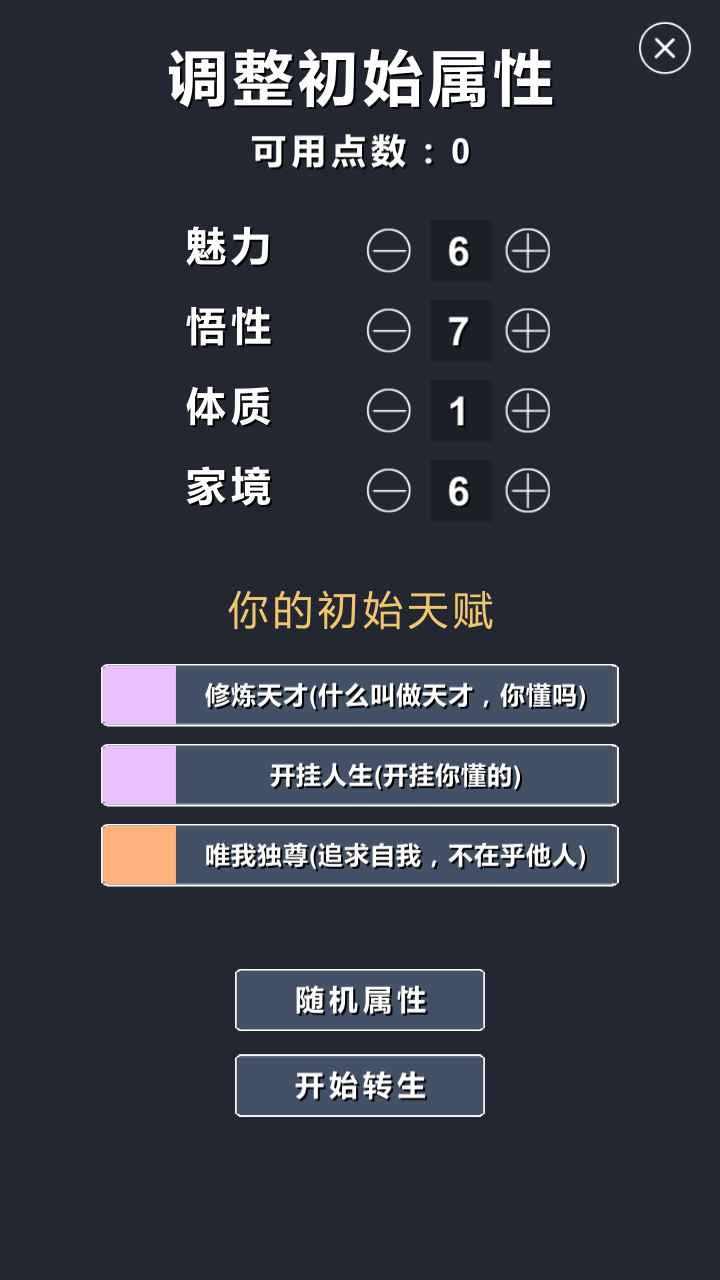Increase 悟性 attribute with plus icon

point(530,331)
